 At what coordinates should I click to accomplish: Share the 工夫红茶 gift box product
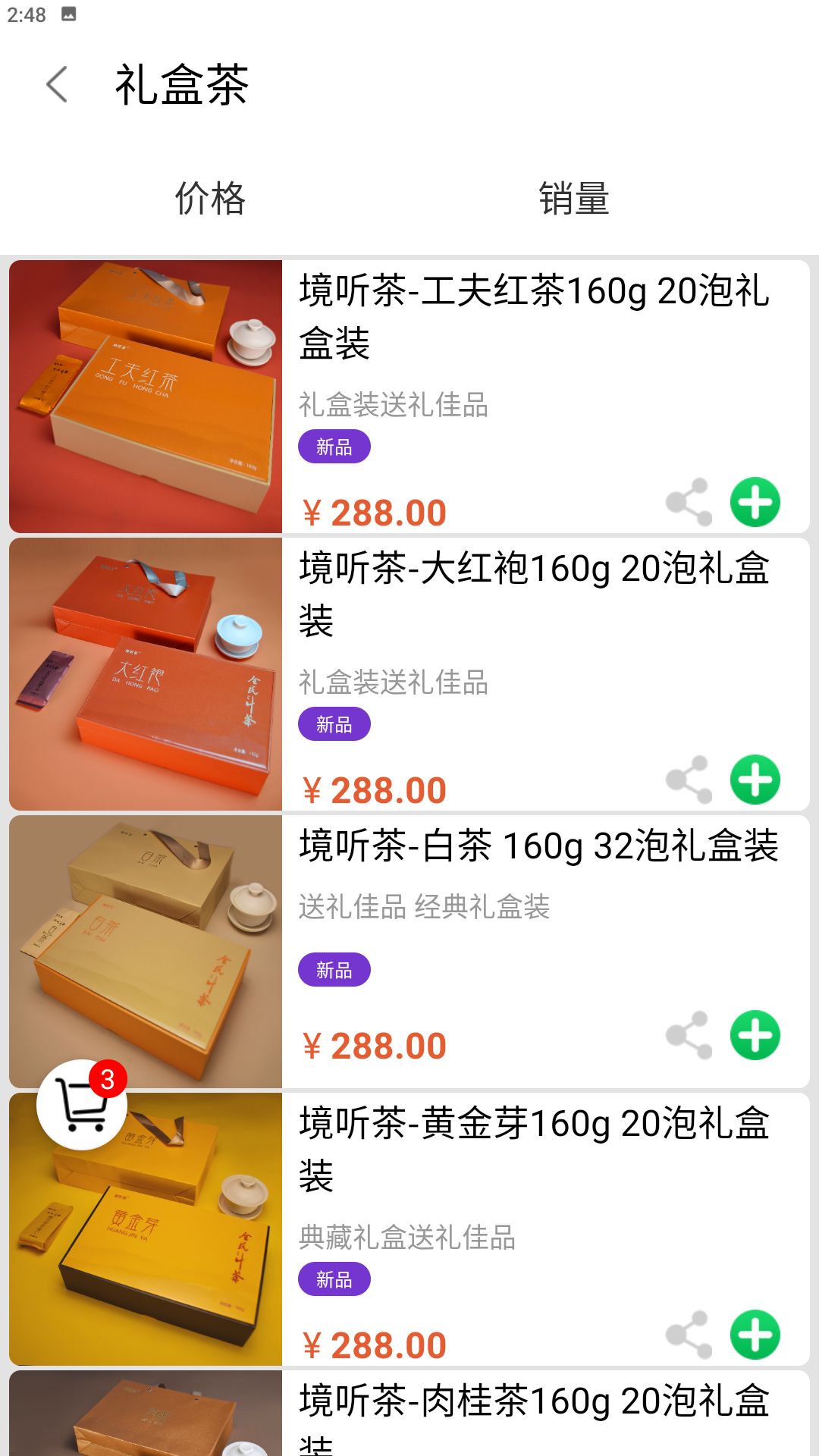coord(686,501)
